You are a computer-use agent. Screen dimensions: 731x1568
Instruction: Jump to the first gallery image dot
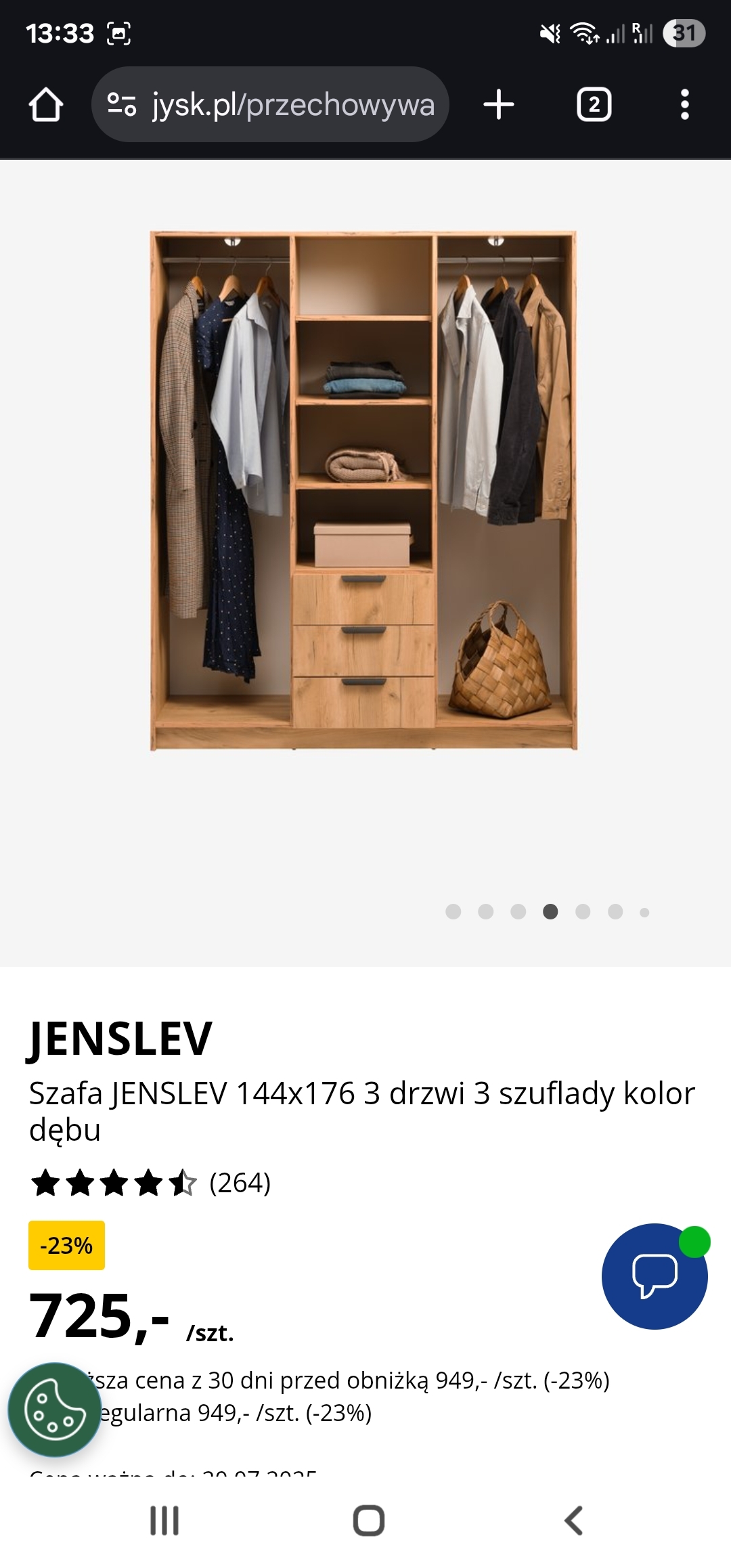click(453, 912)
